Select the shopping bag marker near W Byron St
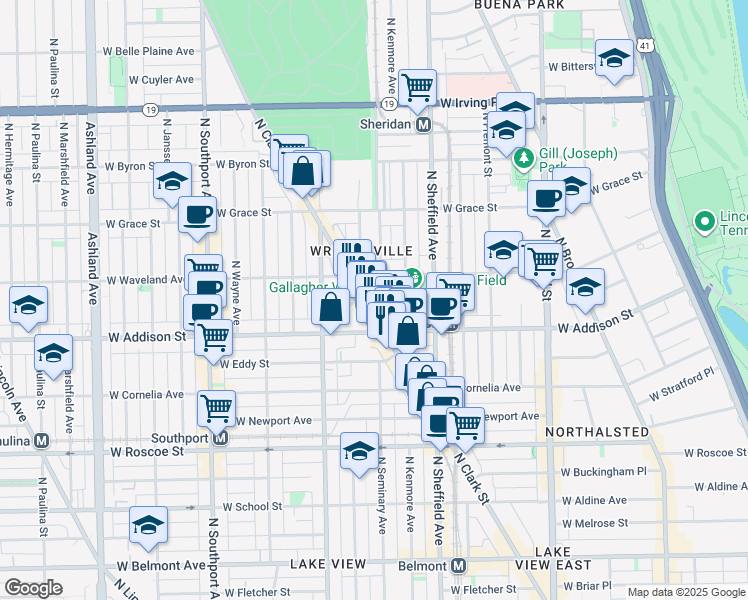Image resolution: width=748 pixels, height=600 pixels. point(302,172)
